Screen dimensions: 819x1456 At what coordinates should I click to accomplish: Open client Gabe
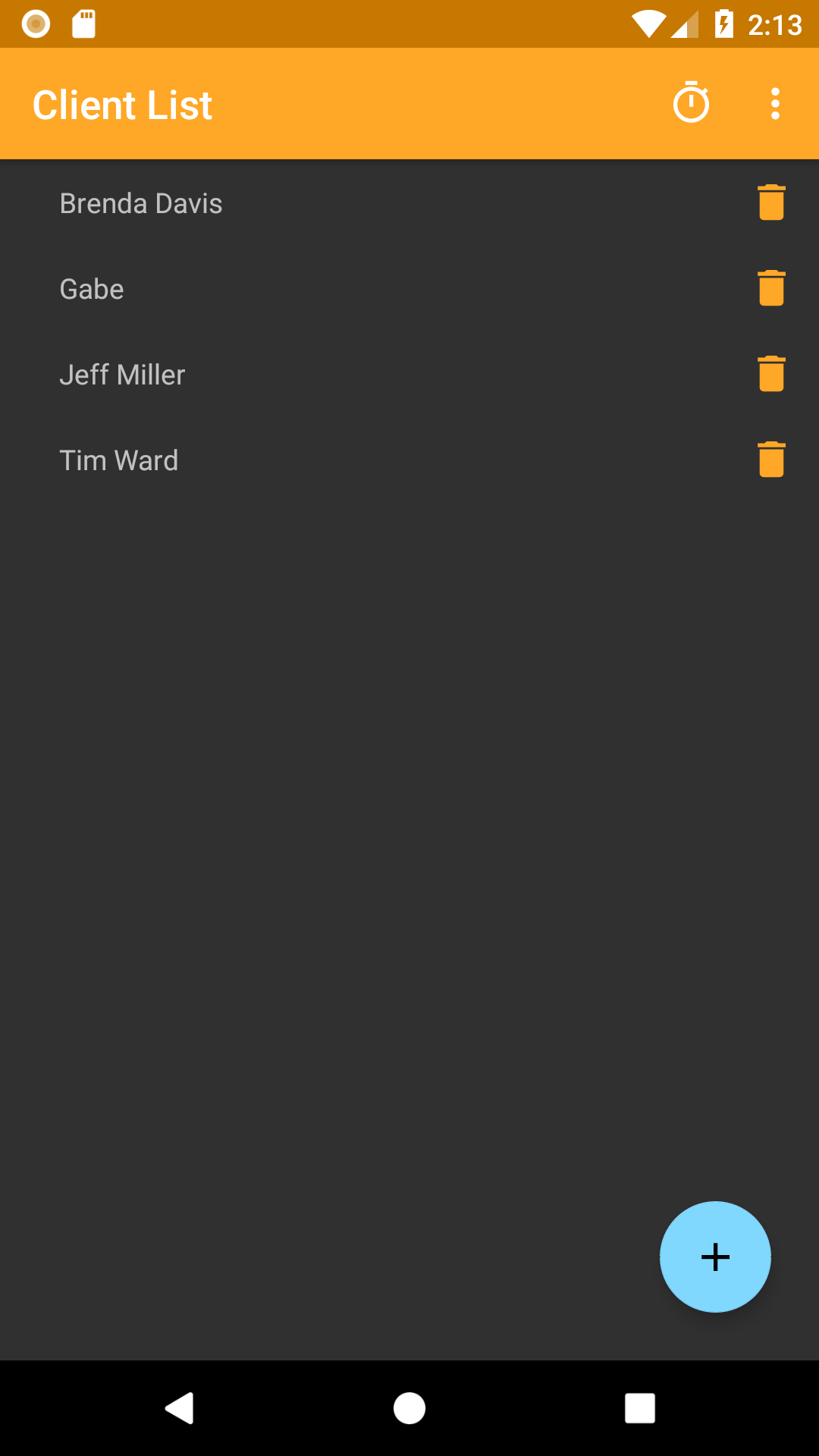click(x=92, y=289)
